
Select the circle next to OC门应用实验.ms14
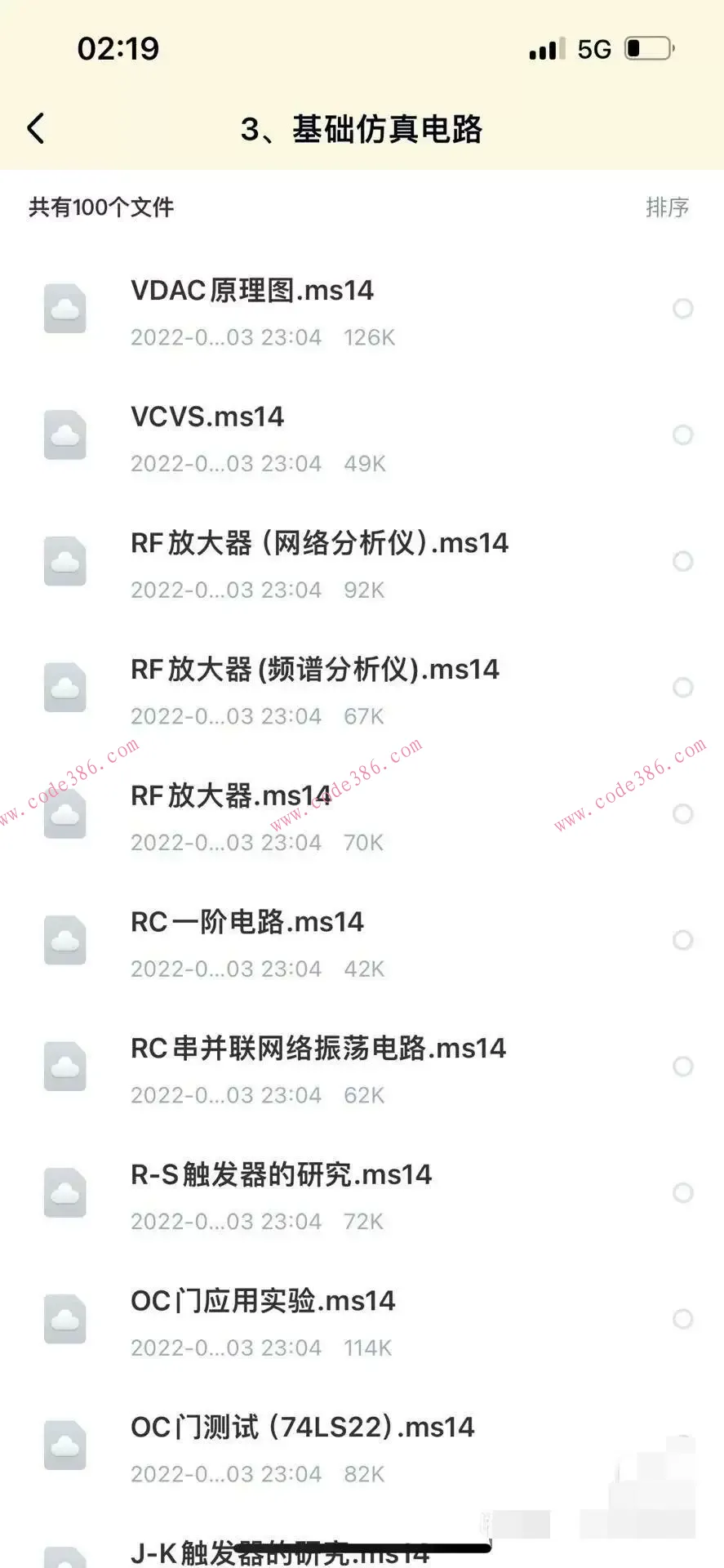[x=683, y=1319]
